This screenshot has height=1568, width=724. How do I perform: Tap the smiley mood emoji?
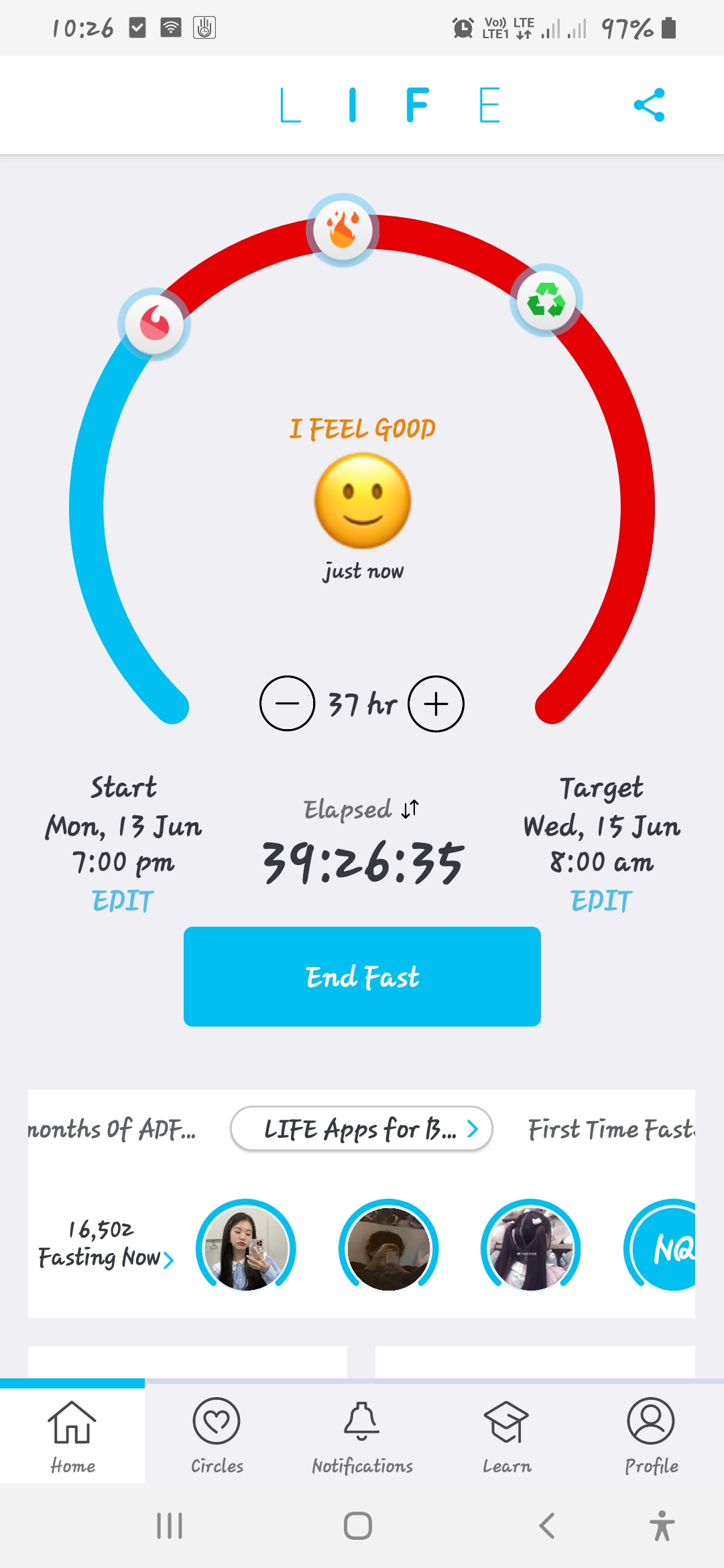coord(363,501)
